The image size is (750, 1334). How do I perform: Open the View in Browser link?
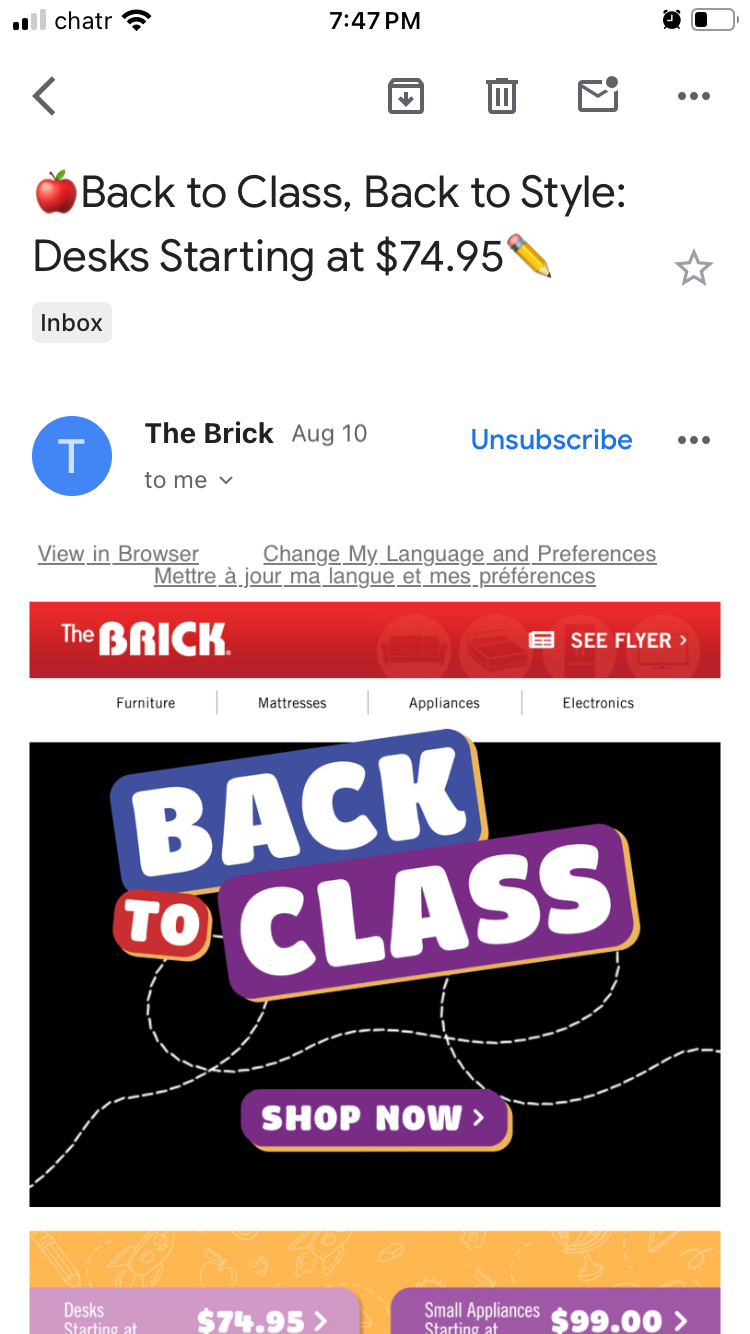(x=118, y=554)
